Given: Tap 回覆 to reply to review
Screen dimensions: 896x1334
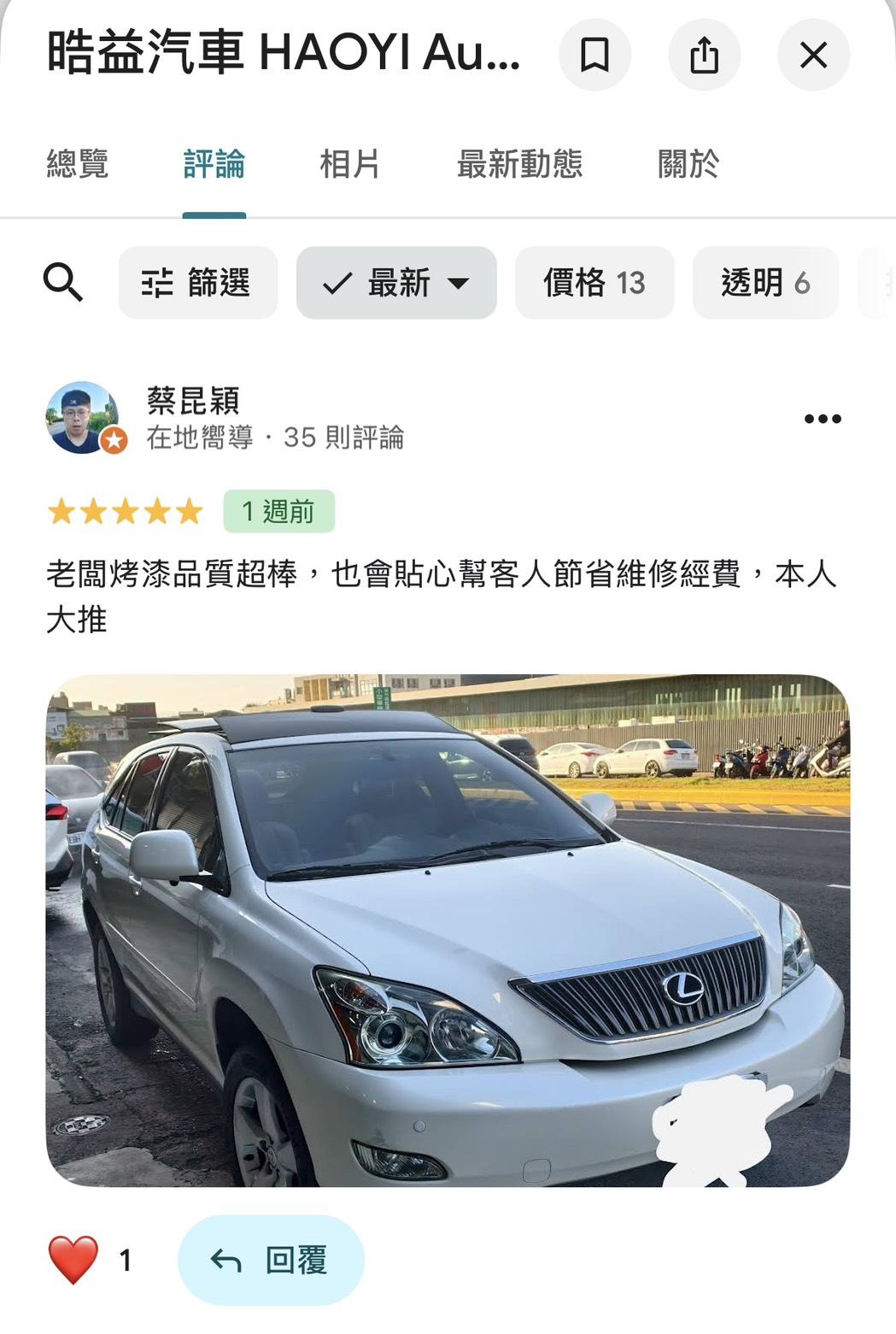Looking at the screenshot, I should [271, 1260].
